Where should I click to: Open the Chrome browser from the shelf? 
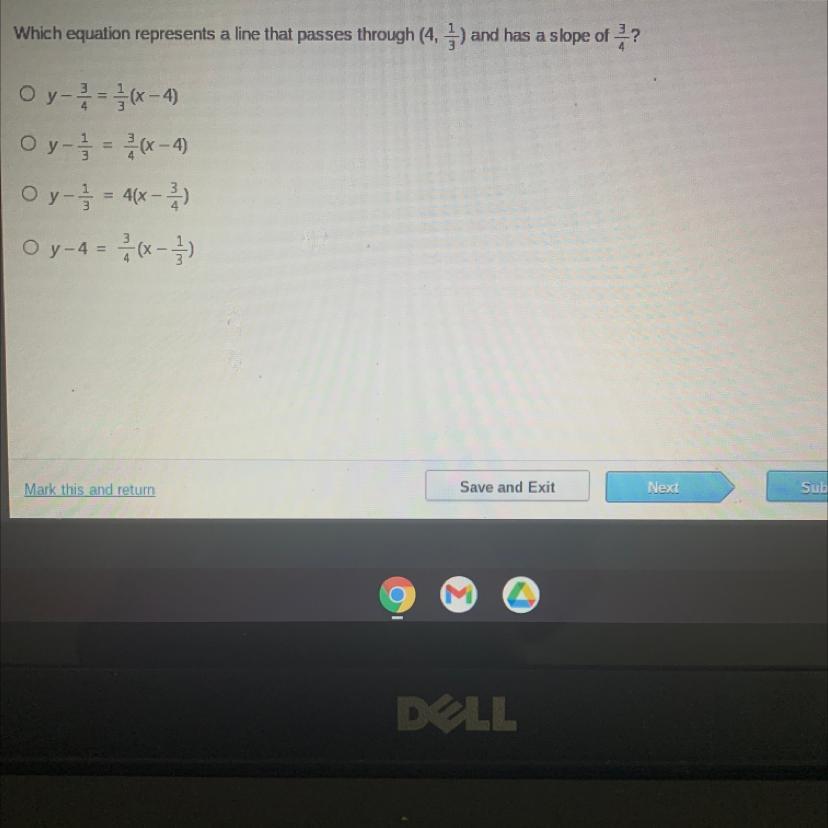pyautogui.click(x=397, y=596)
